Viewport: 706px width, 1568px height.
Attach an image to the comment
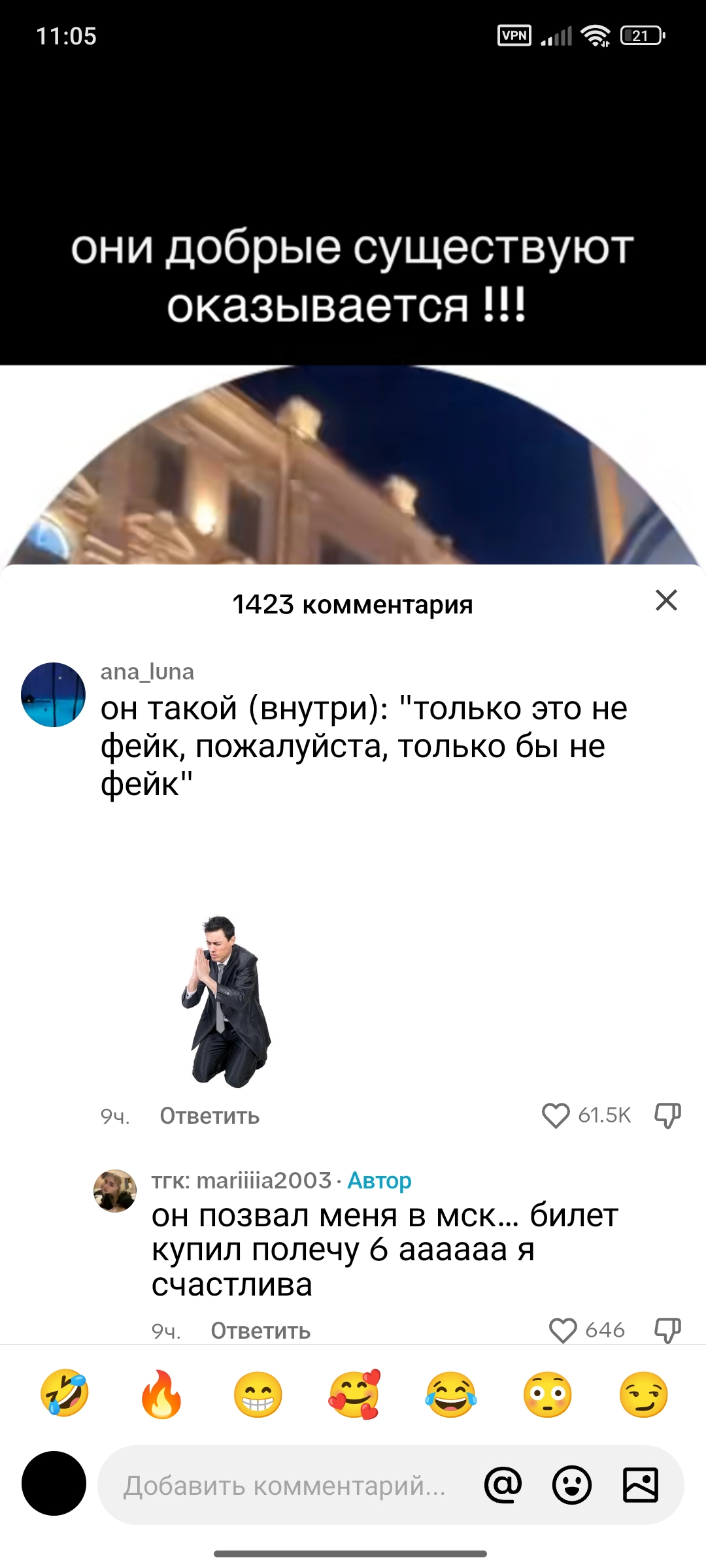coord(641,1486)
